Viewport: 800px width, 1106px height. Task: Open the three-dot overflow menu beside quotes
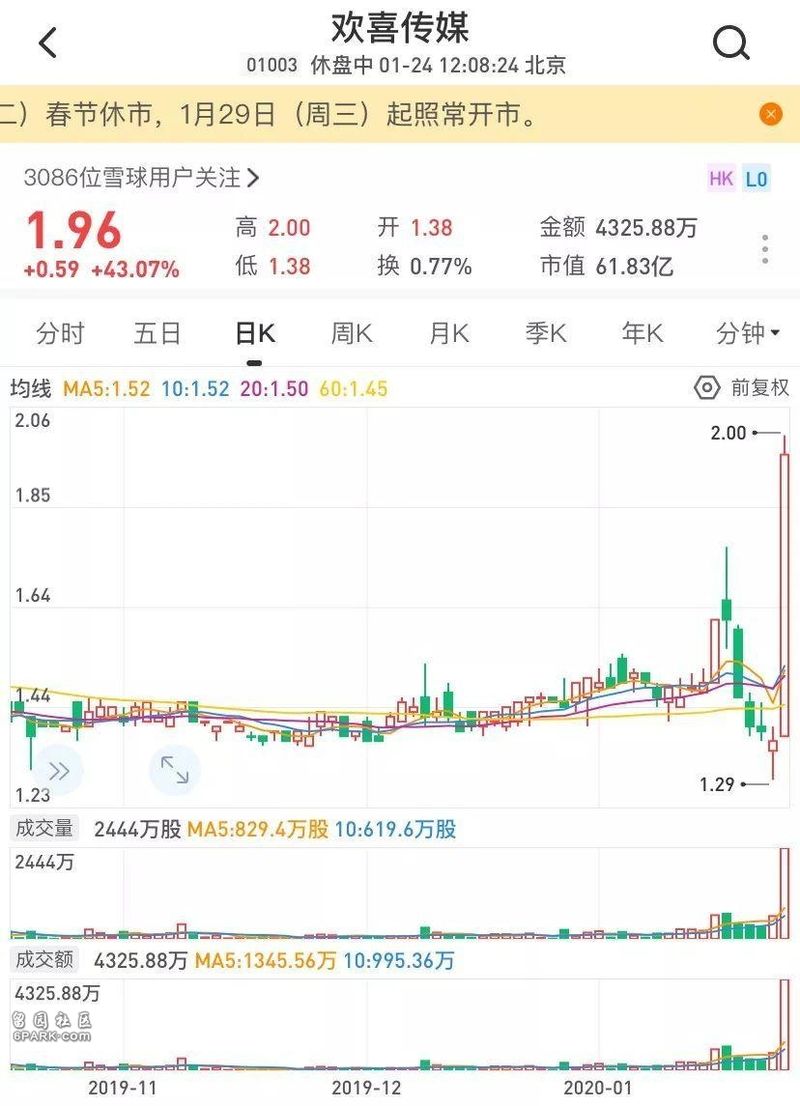765,249
